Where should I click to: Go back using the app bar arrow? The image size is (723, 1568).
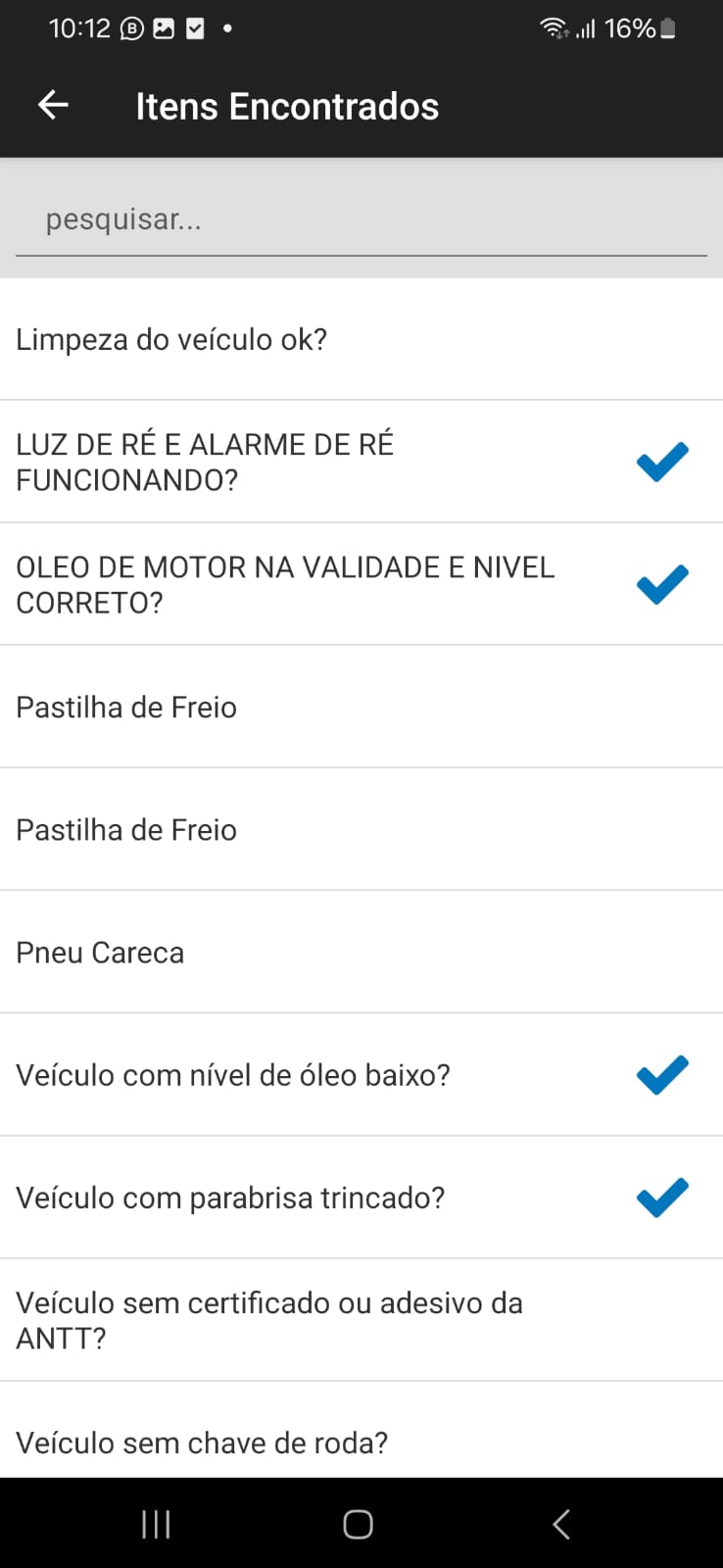click(53, 105)
